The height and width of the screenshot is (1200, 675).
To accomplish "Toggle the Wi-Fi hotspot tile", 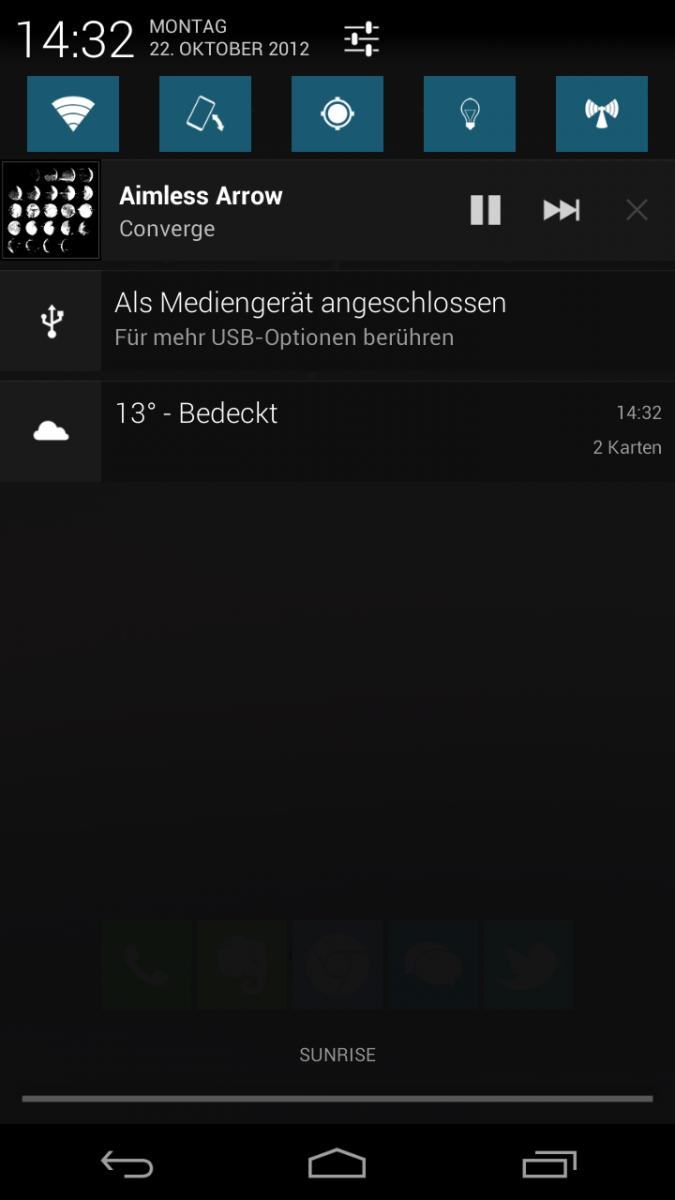I will (602, 114).
